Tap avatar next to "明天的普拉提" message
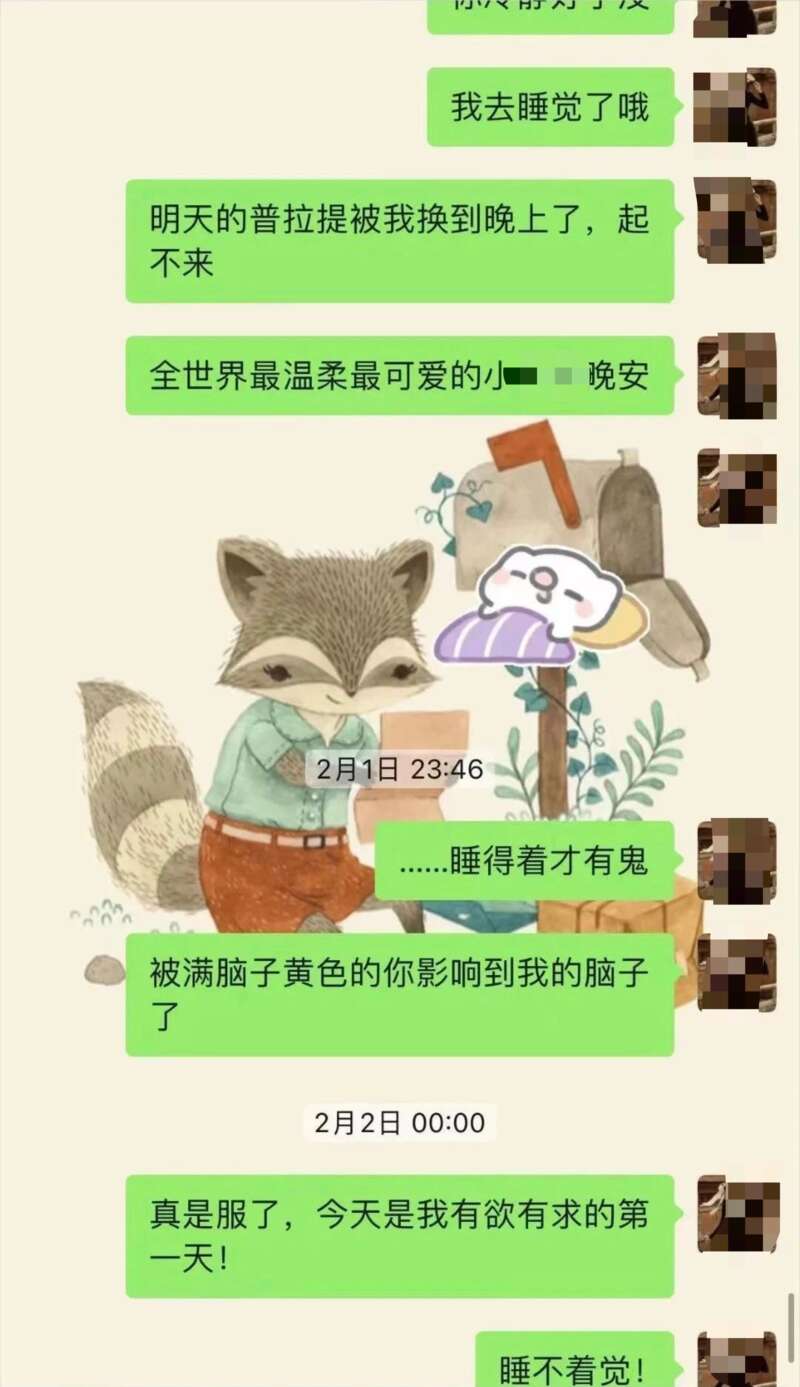The width and height of the screenshot is (800, 1387). [736, 219]
